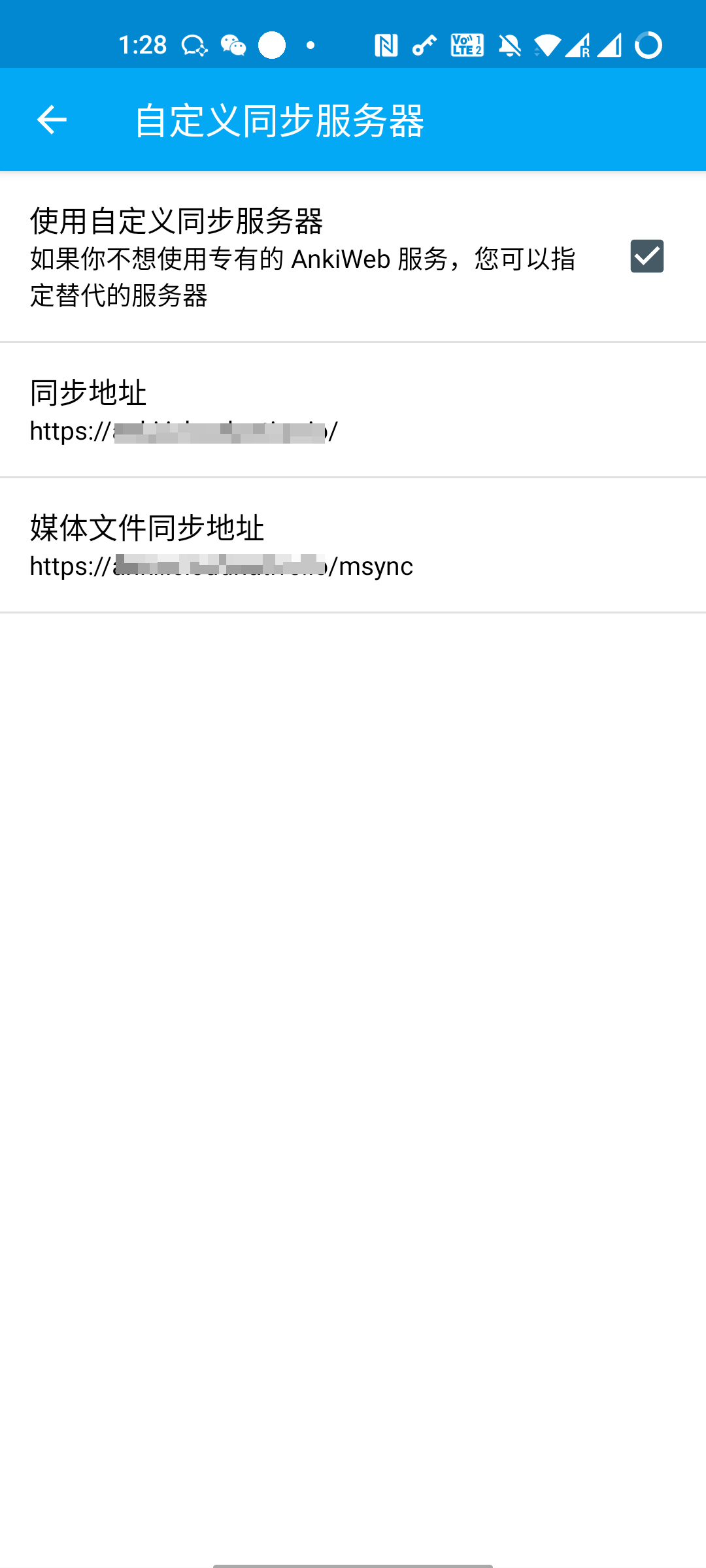This screenshot has width=706, height=1568.
Task: Uncheck 使用自定义同步服务器 checkbox
Action: tap(647, 256)
